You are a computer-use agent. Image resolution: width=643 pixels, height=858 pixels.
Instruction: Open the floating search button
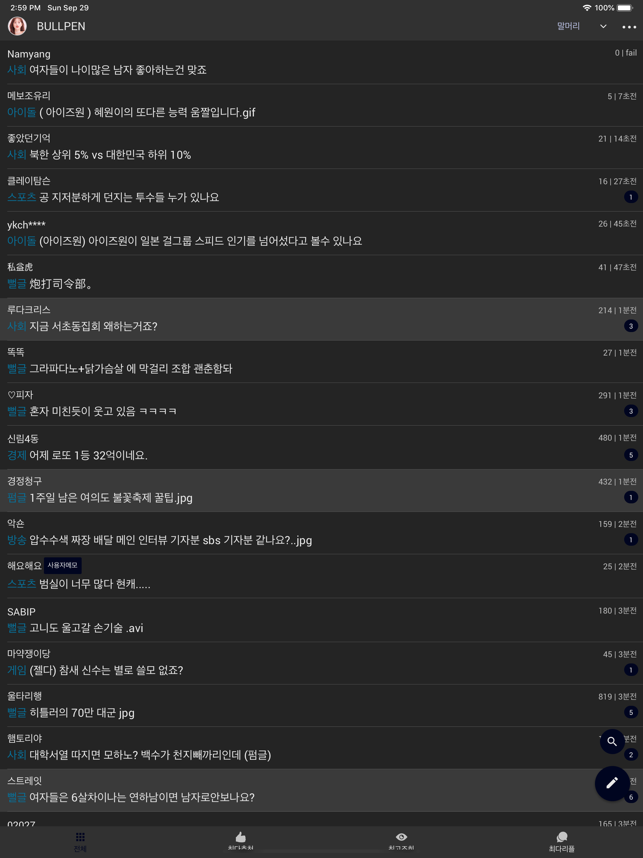[612, 741]
